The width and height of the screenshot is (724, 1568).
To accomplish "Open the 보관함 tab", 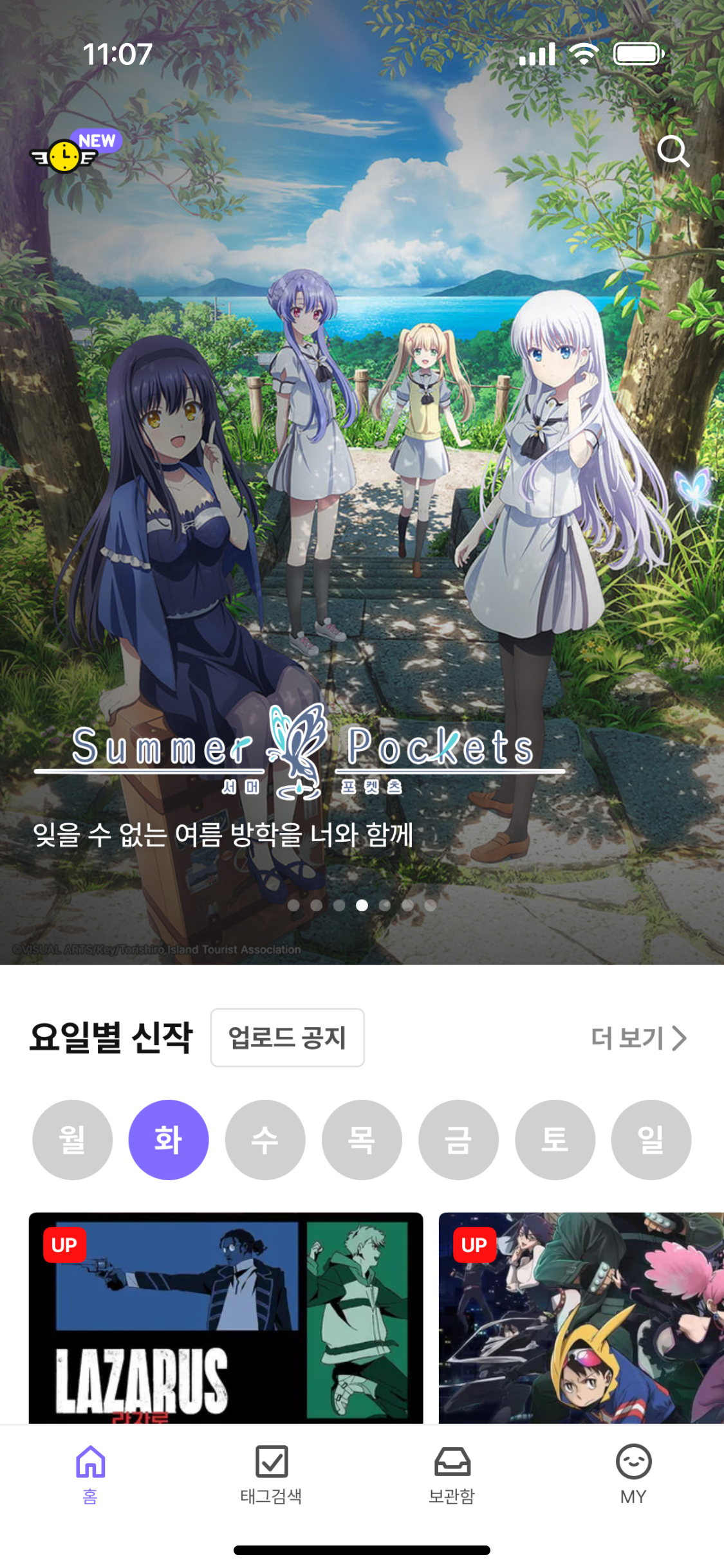I will pos(452,1474).
